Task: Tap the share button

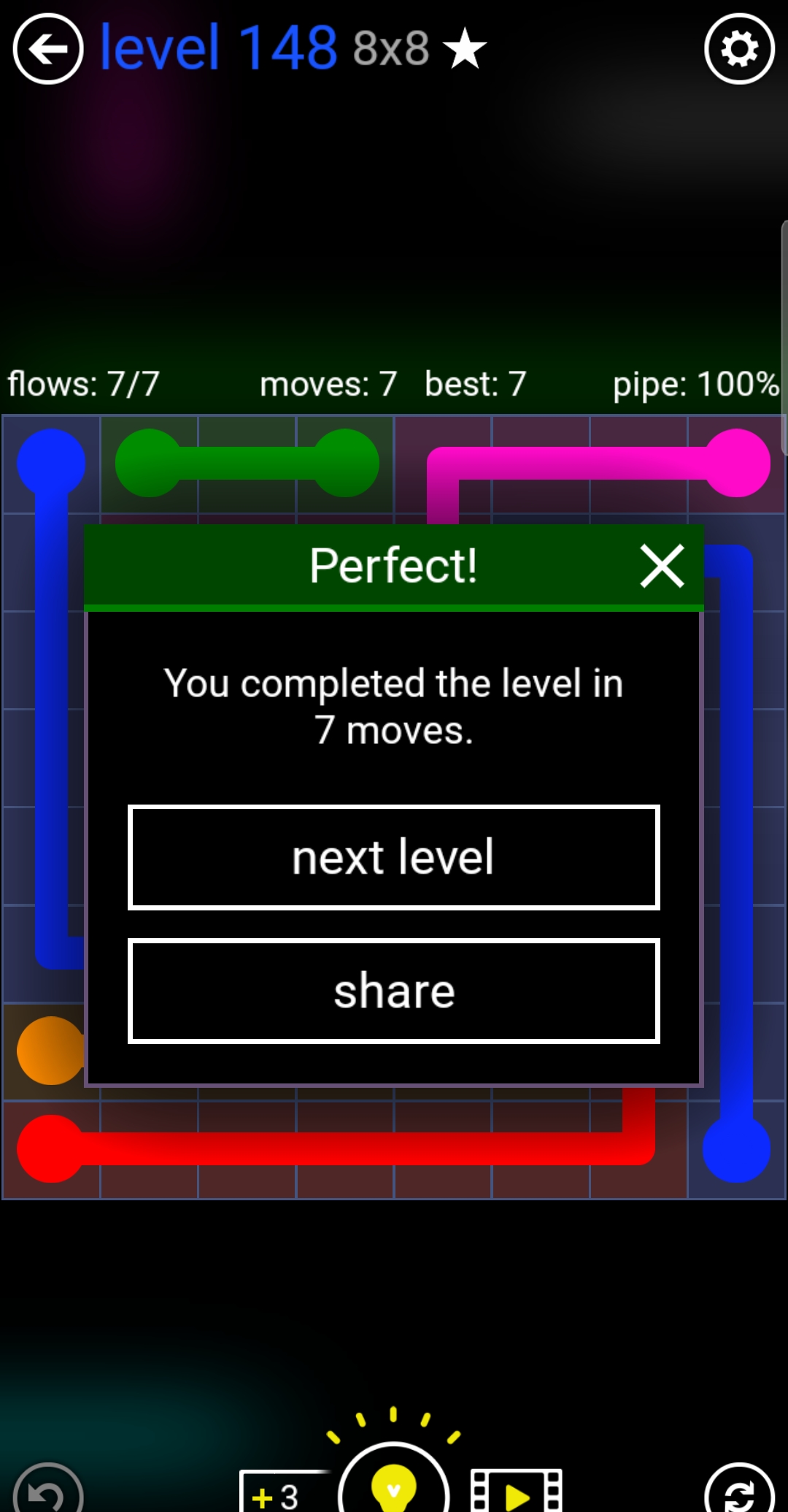Action: point(394,991)
